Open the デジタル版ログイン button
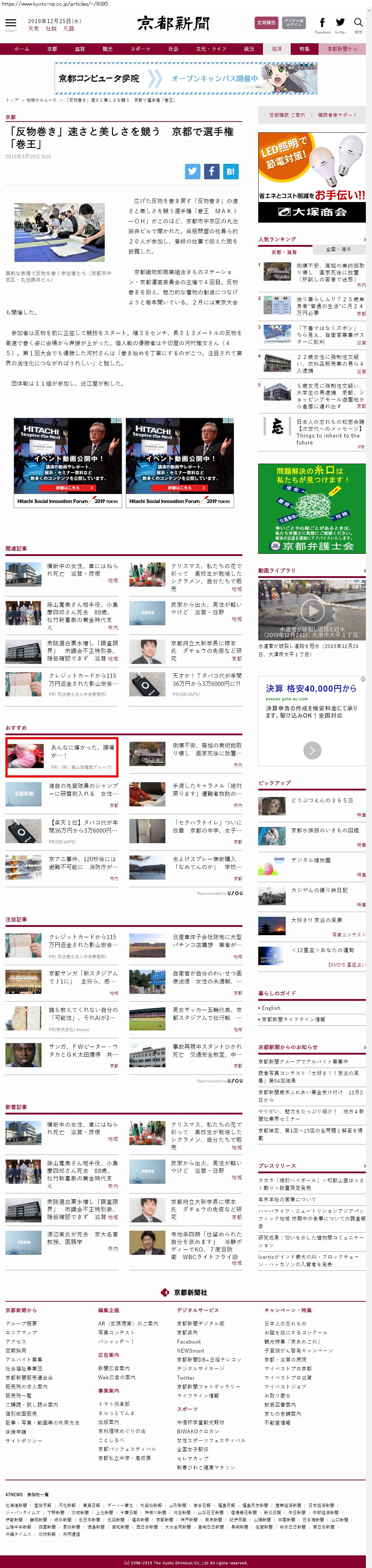This screenshot has height=1568, width=372. point(294,22)
